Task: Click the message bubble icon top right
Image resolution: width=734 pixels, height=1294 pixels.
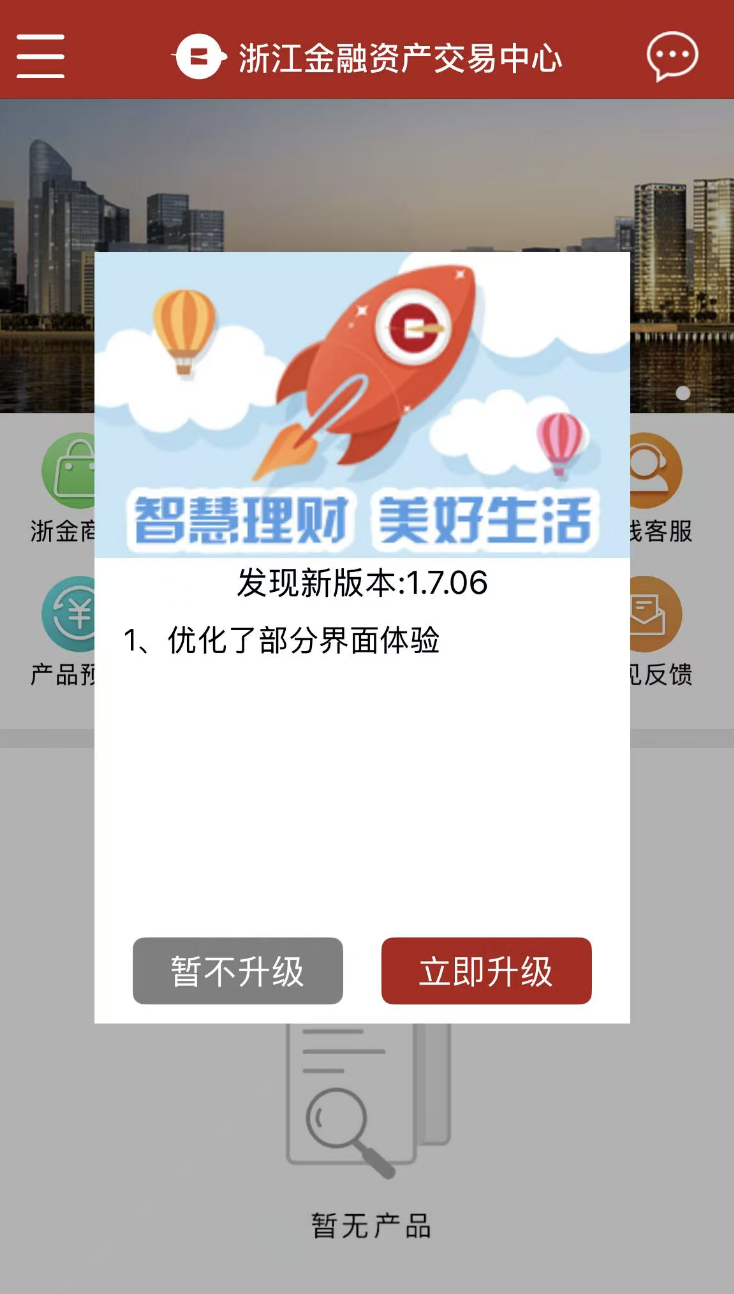Action: pyautogui.click(x=673, y=55)
